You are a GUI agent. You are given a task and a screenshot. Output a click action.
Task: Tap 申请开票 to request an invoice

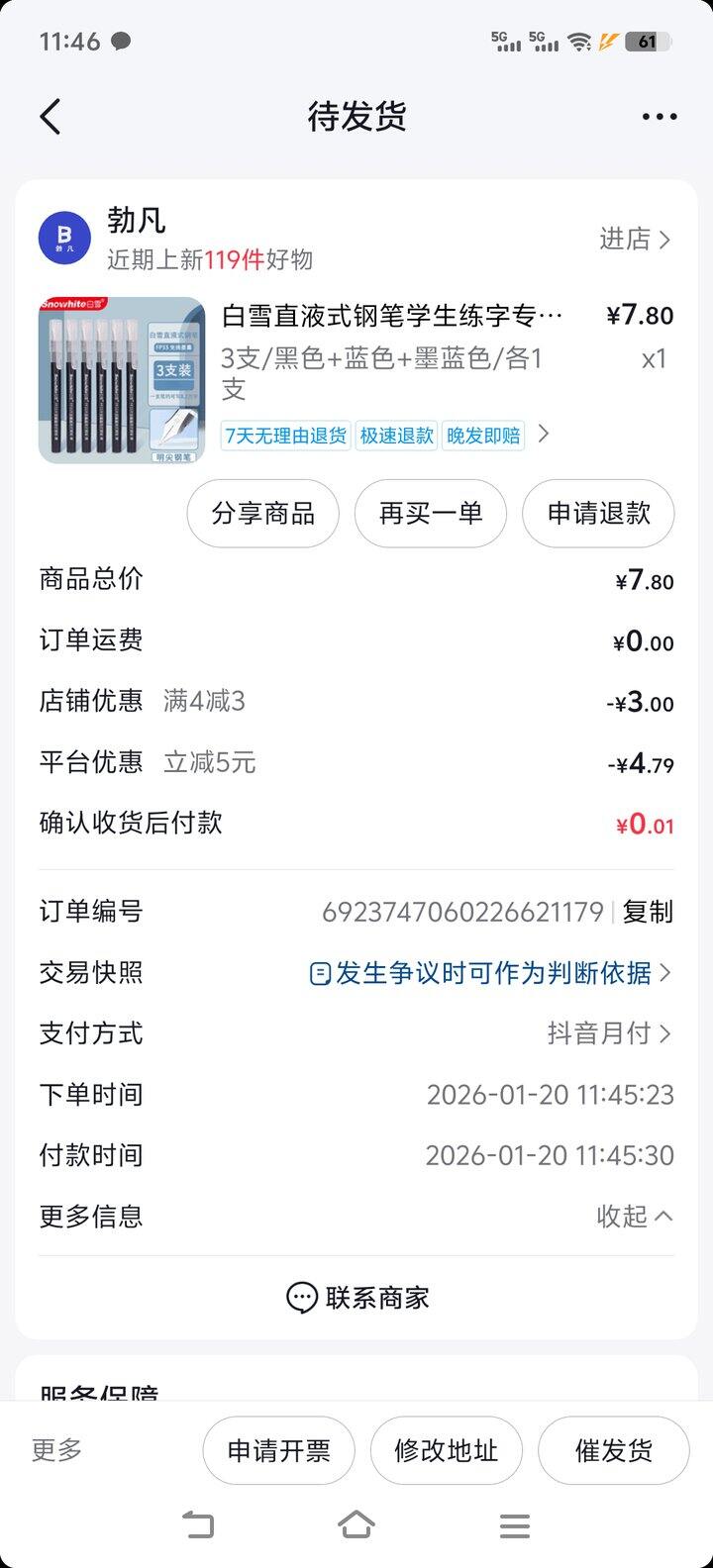coord(278,1449)
